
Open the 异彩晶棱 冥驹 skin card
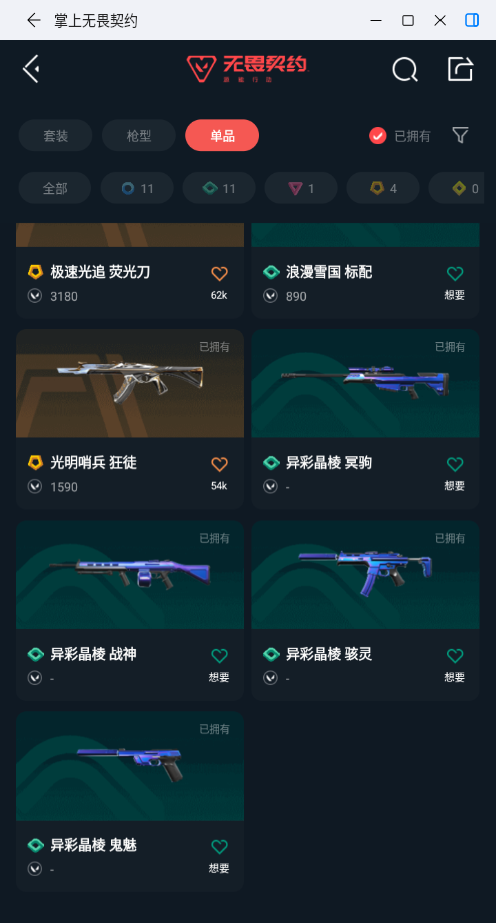(365, 419)
